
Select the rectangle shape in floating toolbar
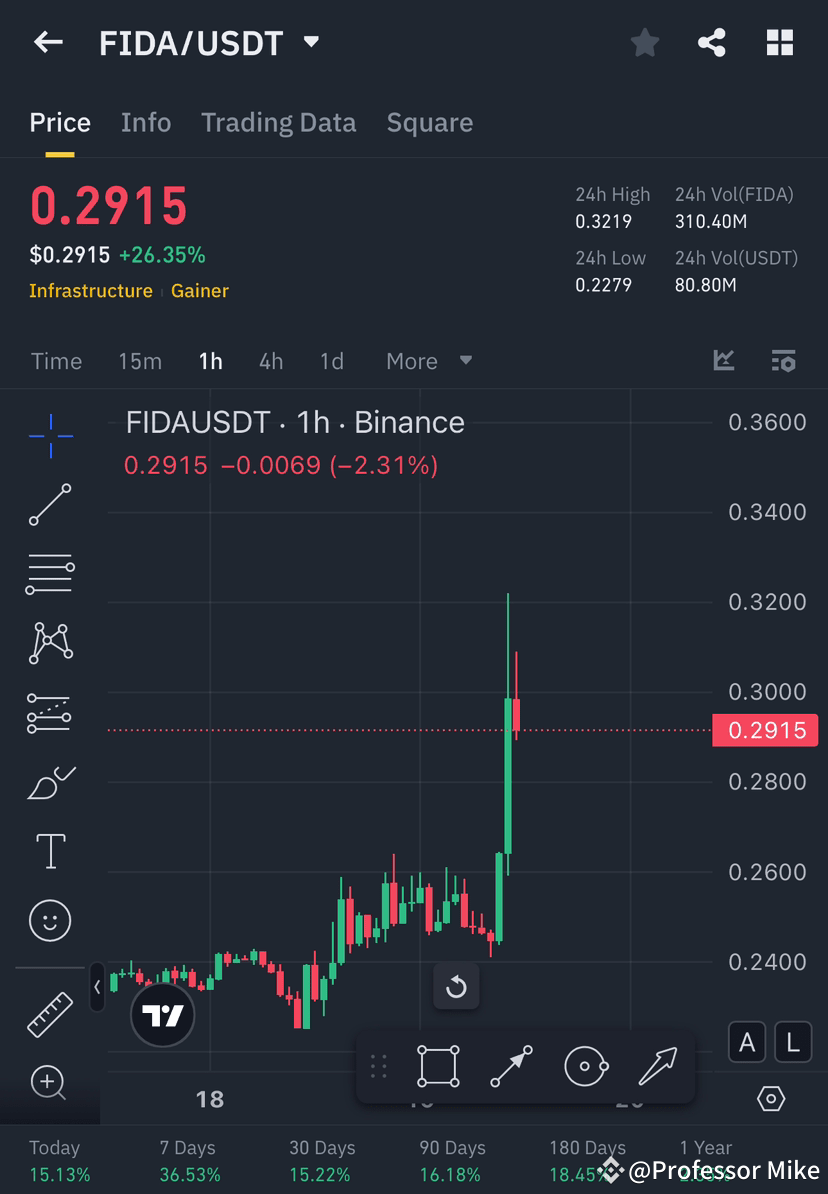tap(437, 1065)
